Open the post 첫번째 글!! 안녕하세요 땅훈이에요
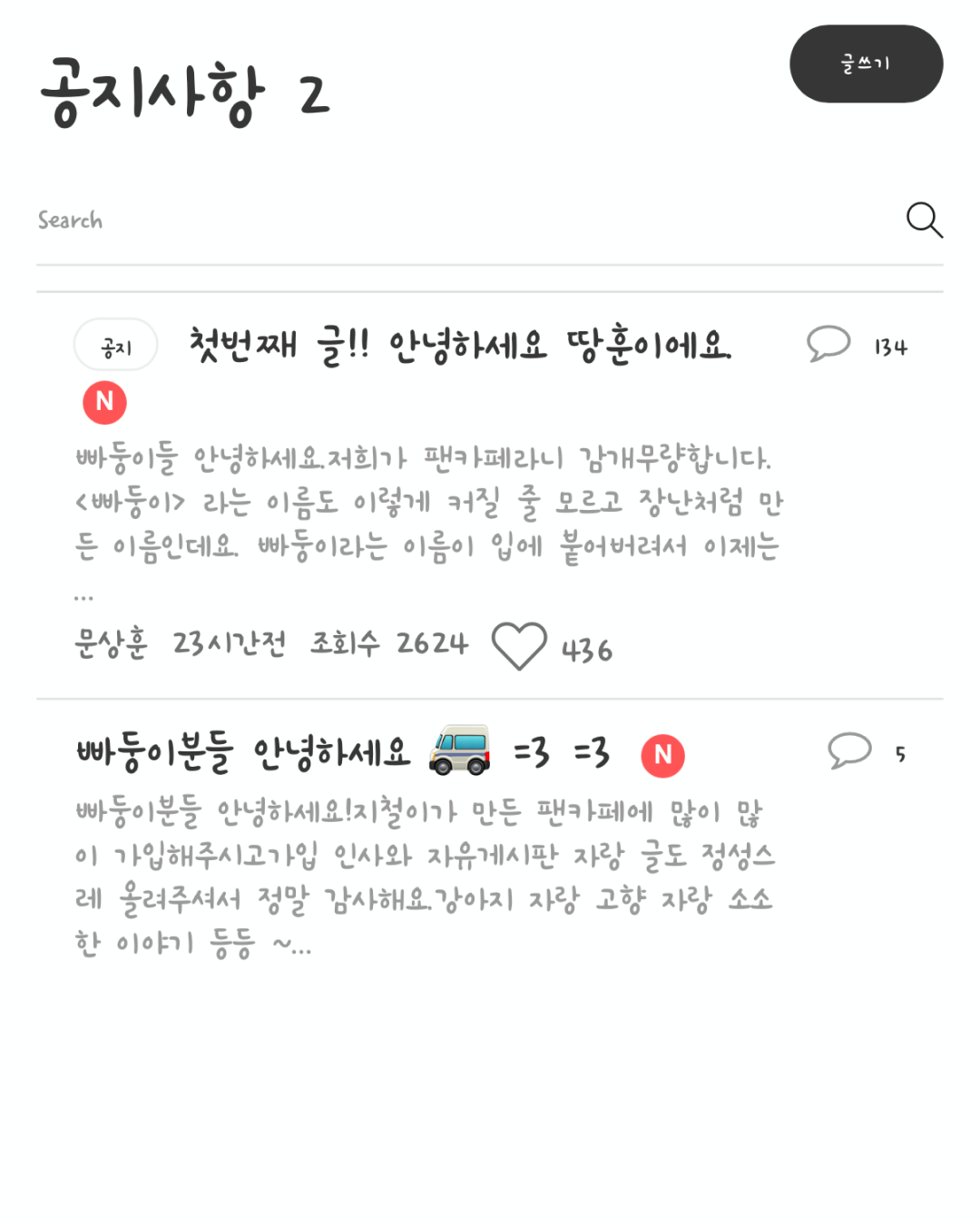The width and height of the screenshot is (980, 1225). coord(459,346)
